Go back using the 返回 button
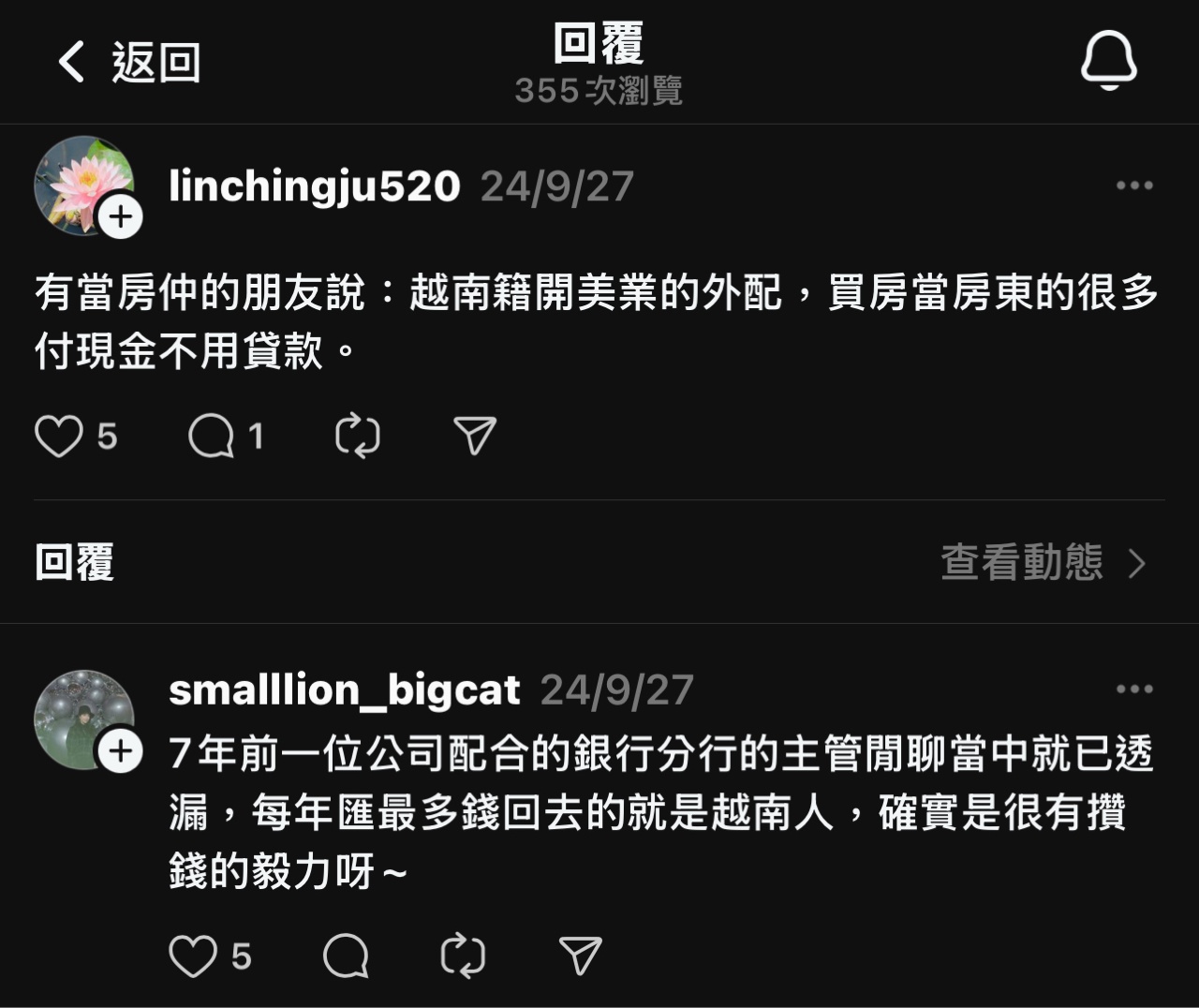The image size is (1199, 1008). (x=128, y=63)
